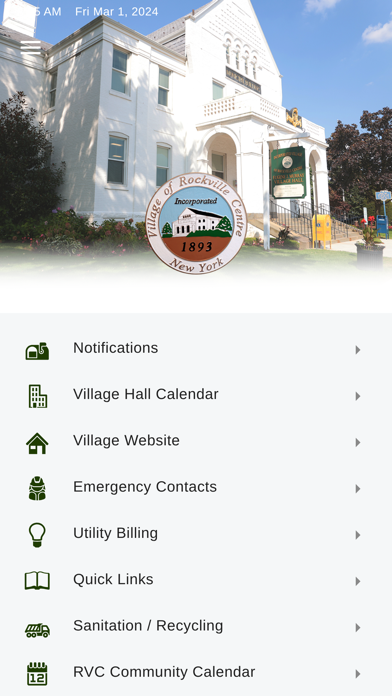The image size is (392, 696).
Task: Open Utility Billing
Action: 196,534
